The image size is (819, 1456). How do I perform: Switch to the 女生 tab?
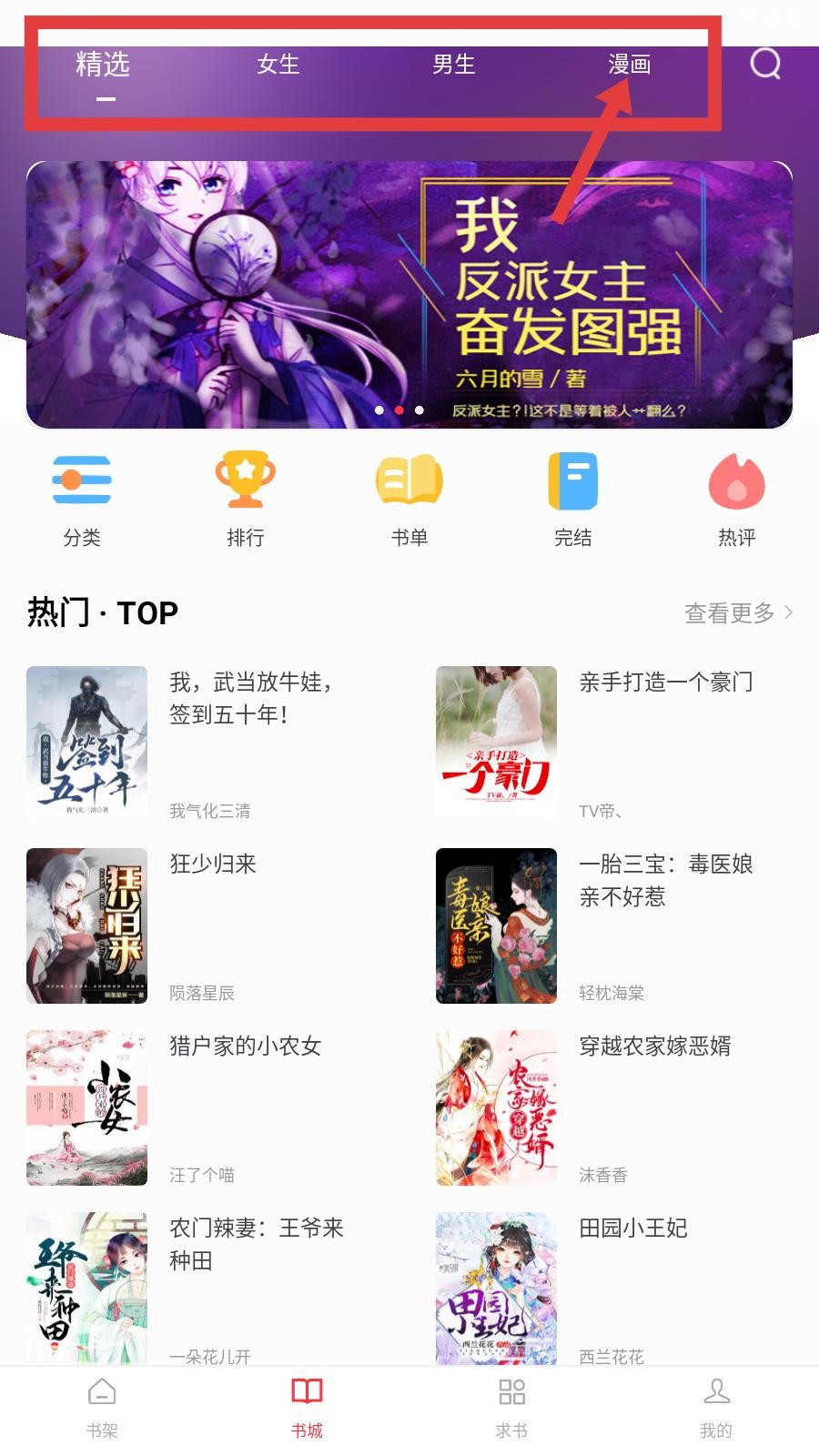(278, 65)
